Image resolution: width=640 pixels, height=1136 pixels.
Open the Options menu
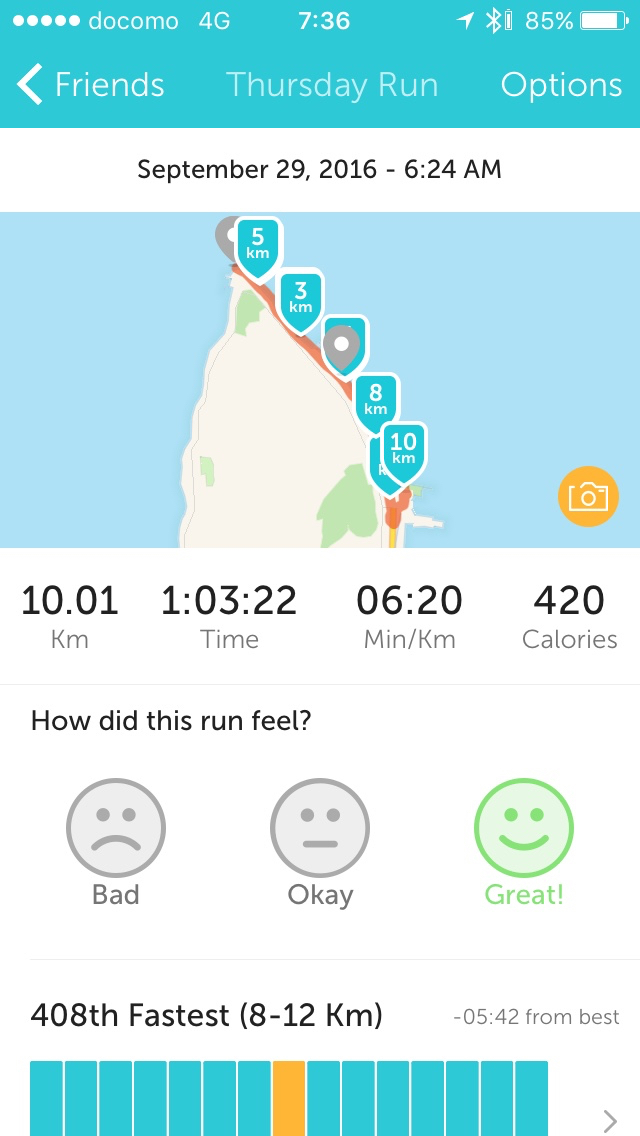point(561,85)
